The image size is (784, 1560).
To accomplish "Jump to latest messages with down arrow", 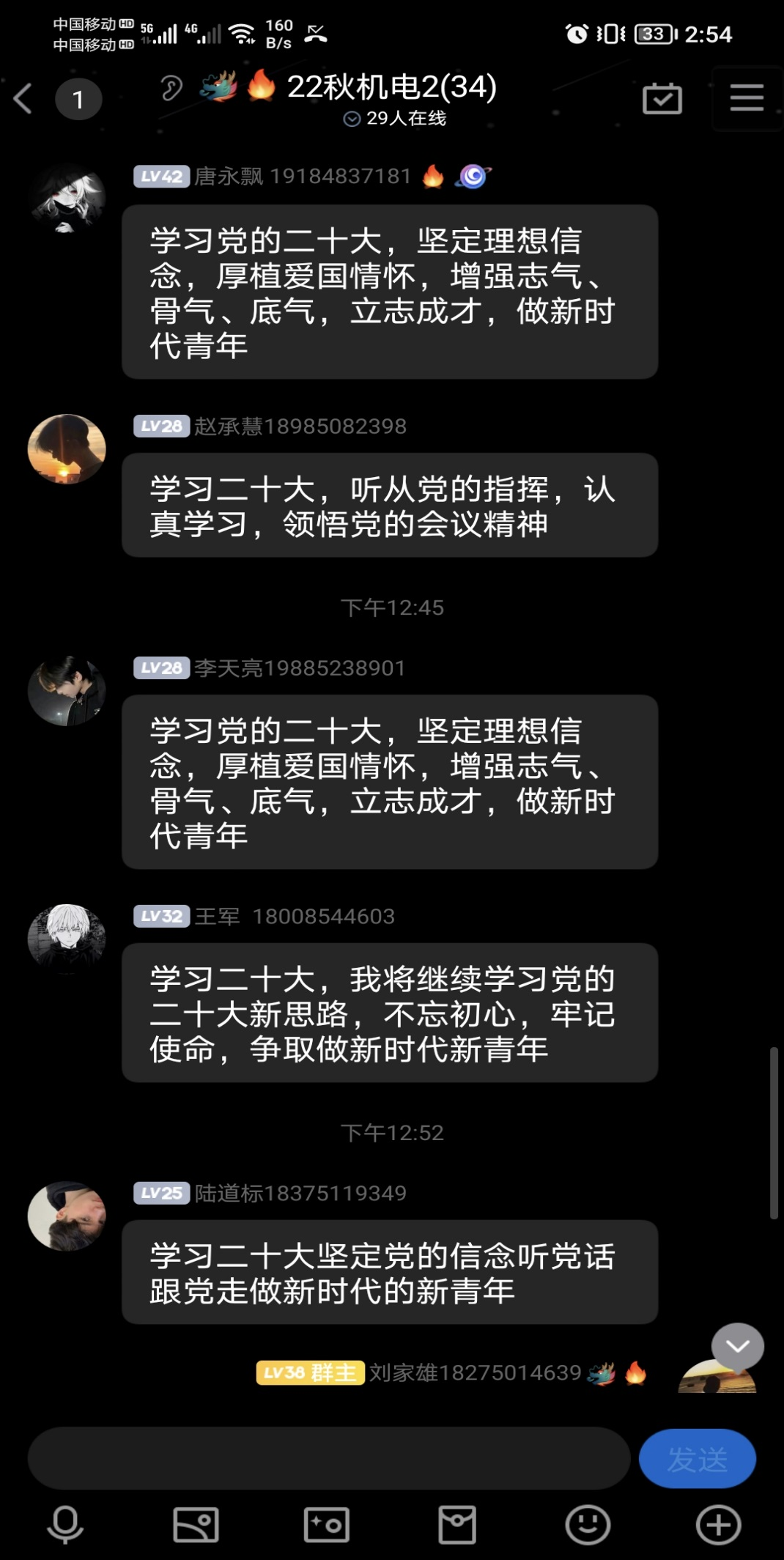I will [737, 1346].
